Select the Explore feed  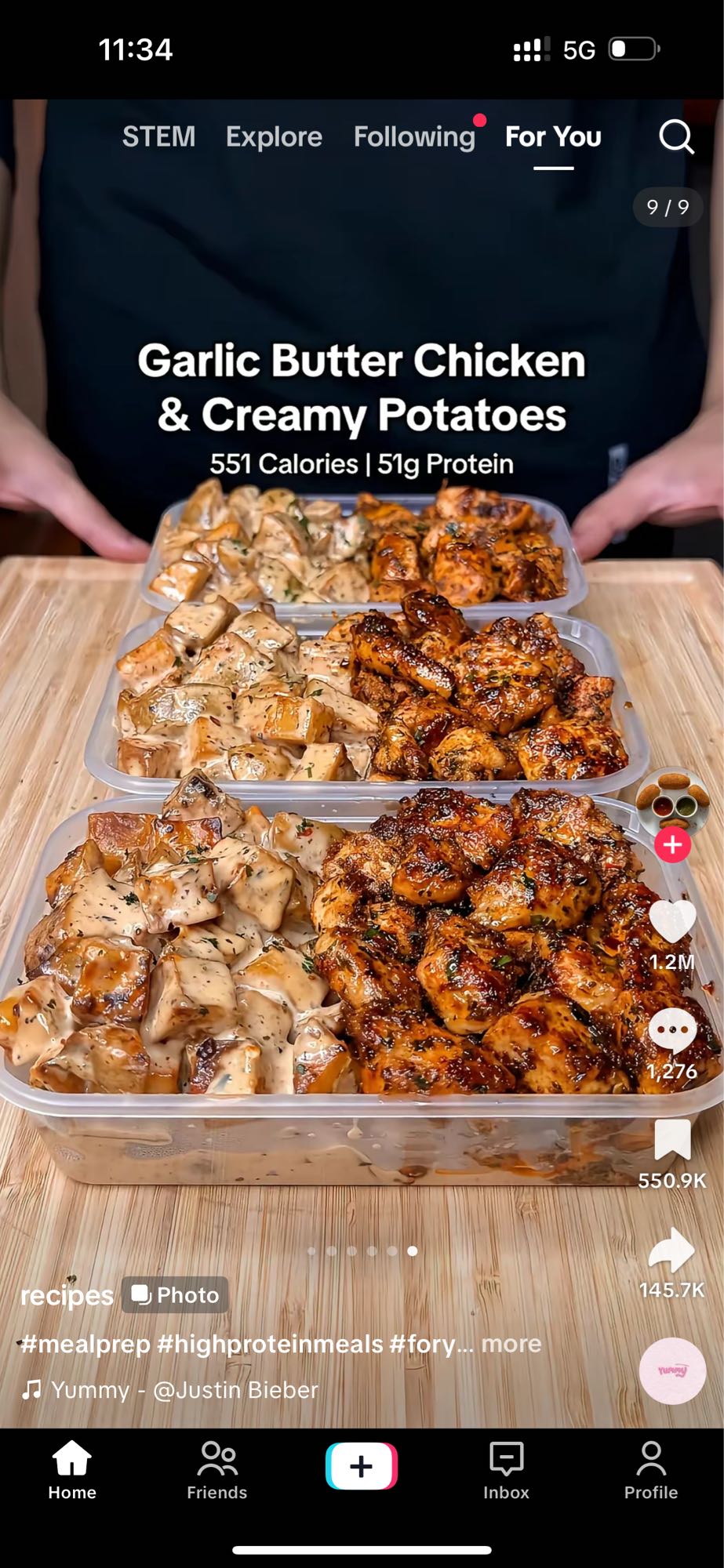coord(273,137)
